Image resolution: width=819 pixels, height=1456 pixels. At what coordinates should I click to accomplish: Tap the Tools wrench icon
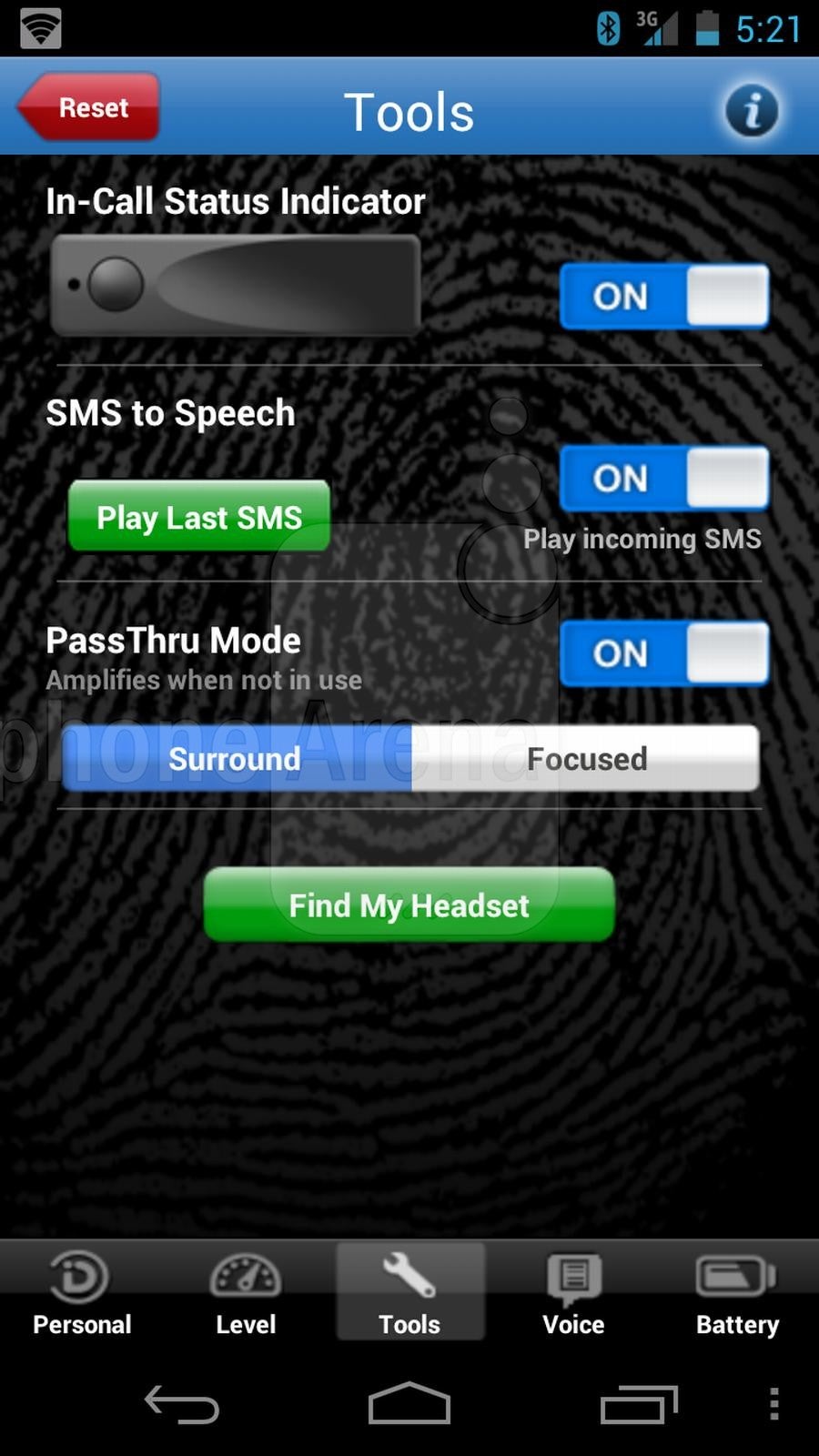click(x=409, y=1279)
